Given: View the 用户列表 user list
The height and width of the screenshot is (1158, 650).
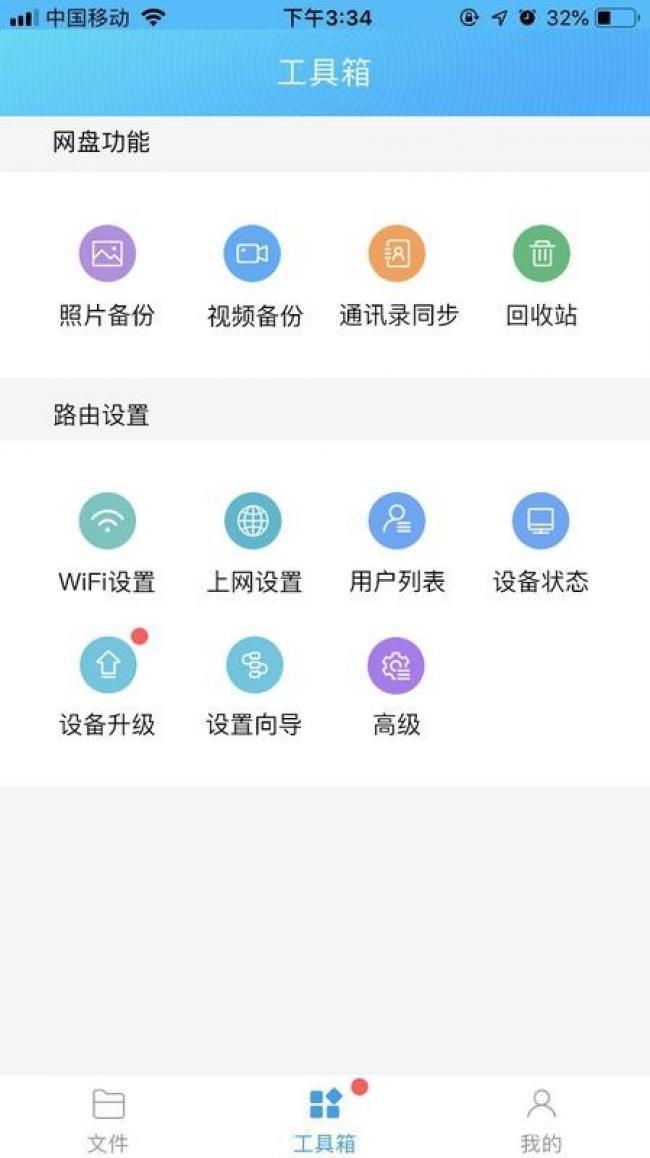Looking at the screenshot, I should [x=397, y=521].
